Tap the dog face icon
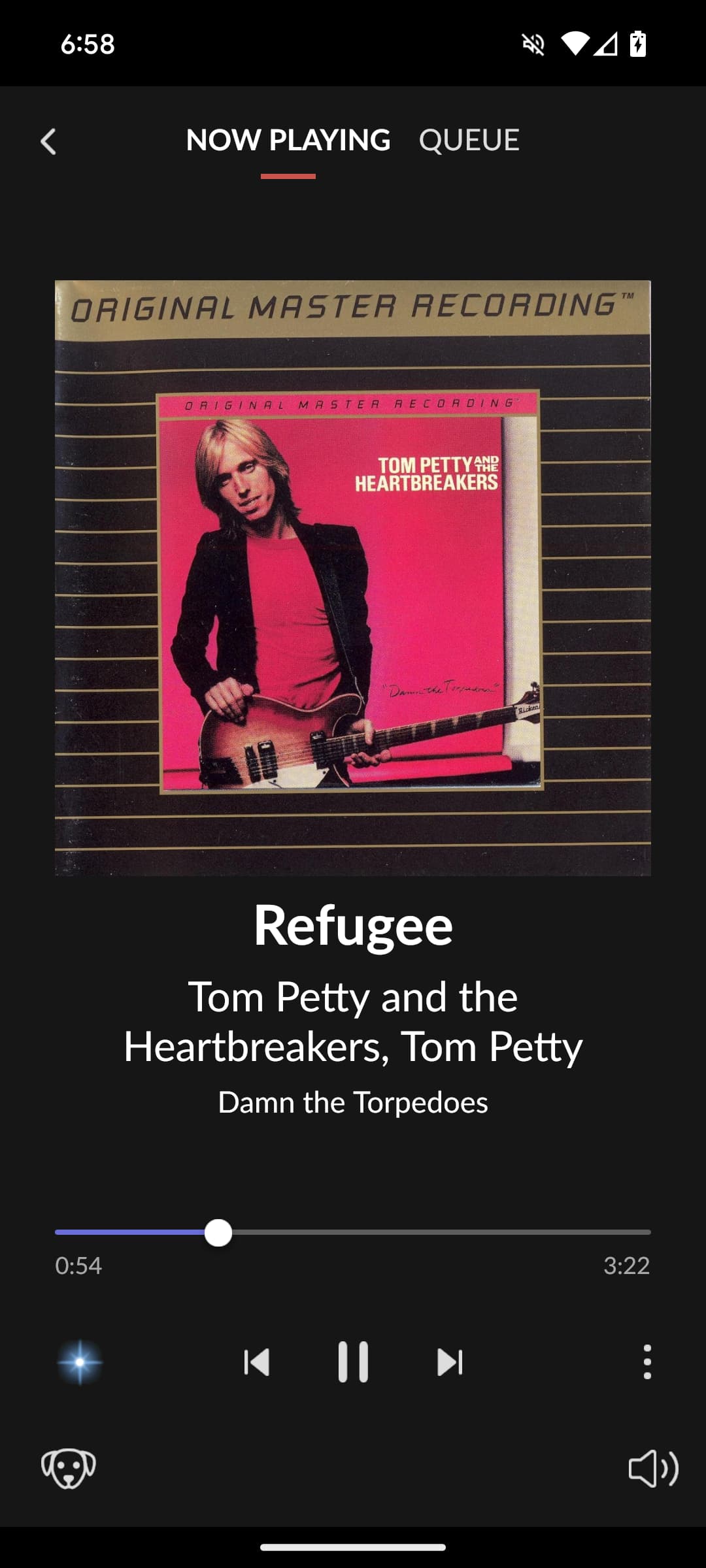Image resolution: width=706 pixels, height=1568 pixels. pos(69,1468)
